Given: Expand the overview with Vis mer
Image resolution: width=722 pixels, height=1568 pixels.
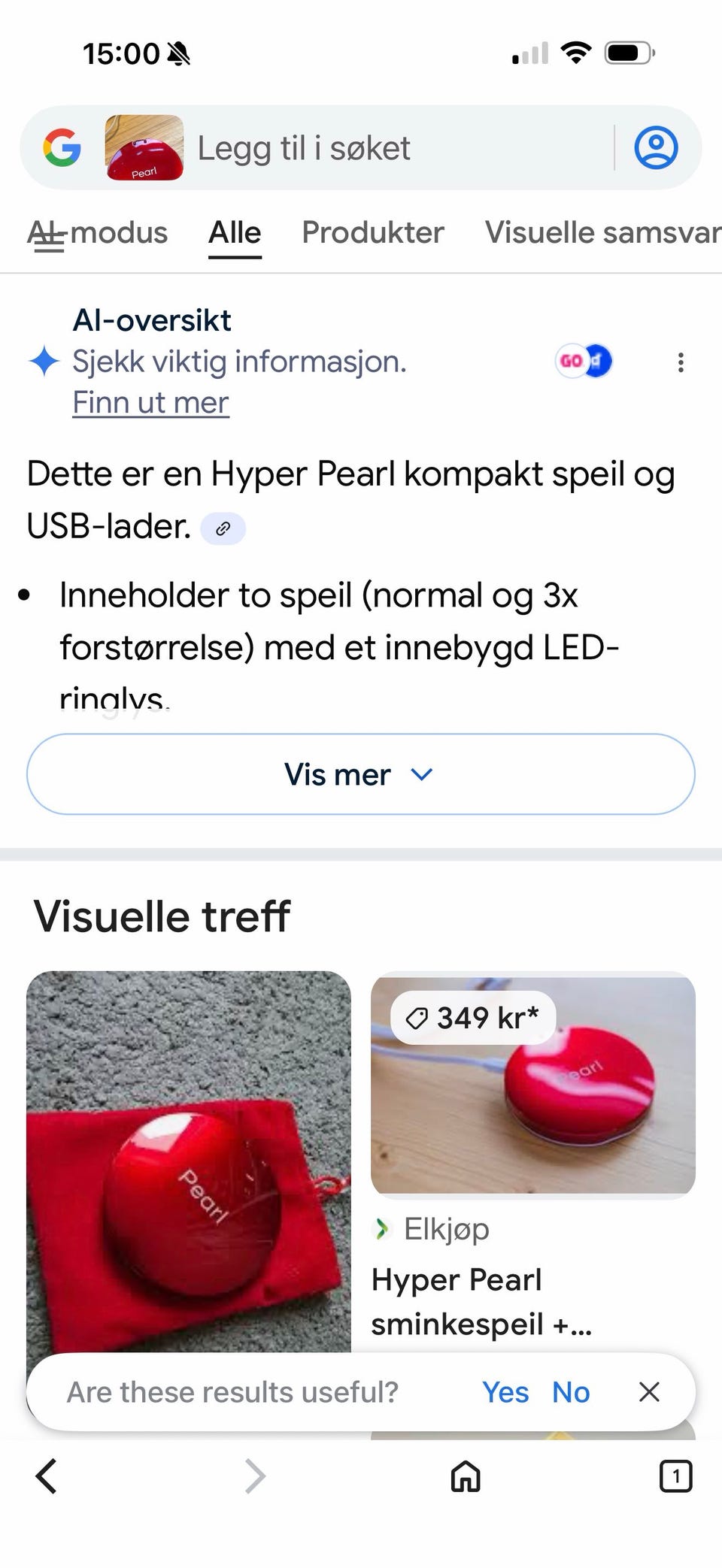Looking at the screenshot, I should (360, 774).
